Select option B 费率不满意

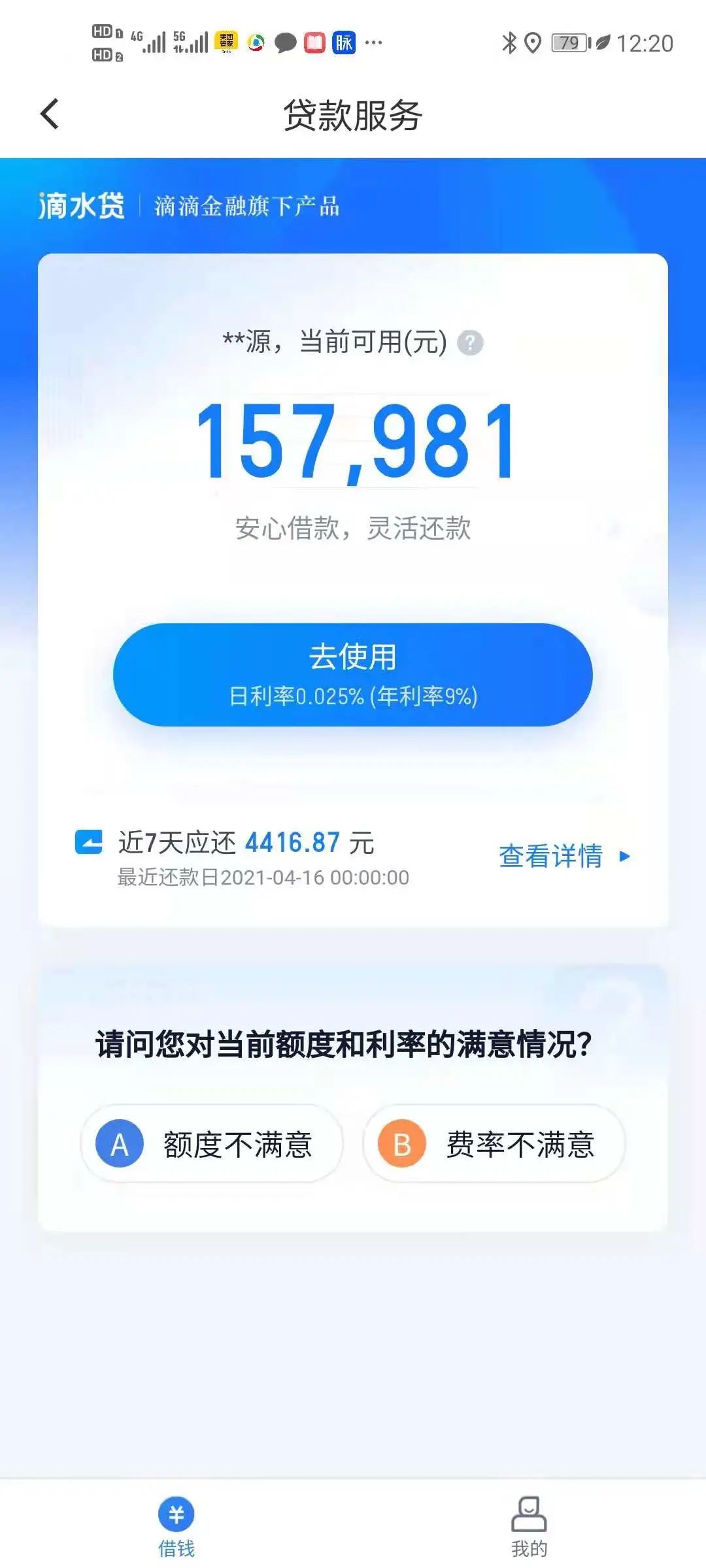pyautogui.click(x=494, y=1144)
